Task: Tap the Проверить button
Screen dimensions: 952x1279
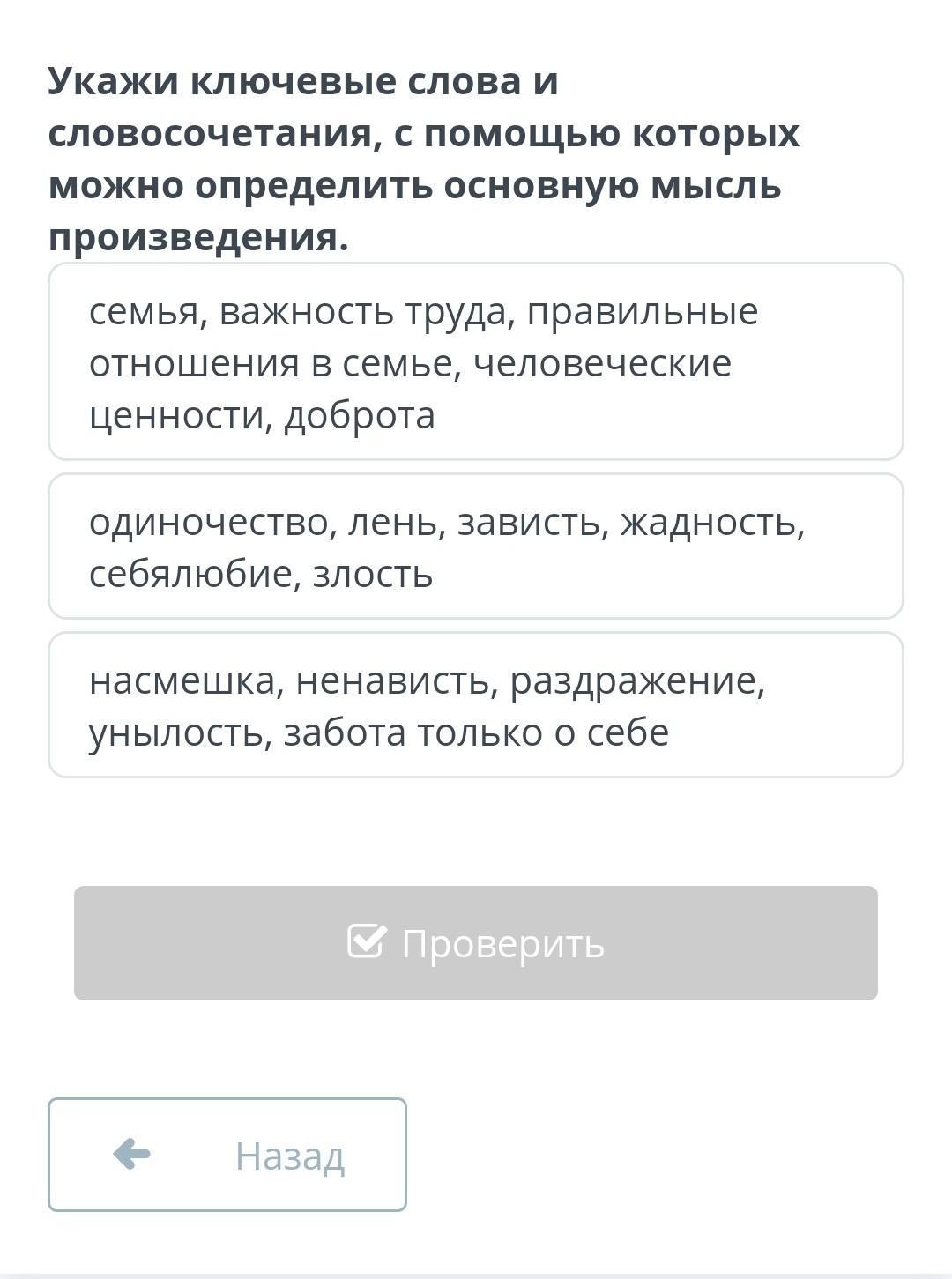Action: pyautogui.click(x=476, y=943)
